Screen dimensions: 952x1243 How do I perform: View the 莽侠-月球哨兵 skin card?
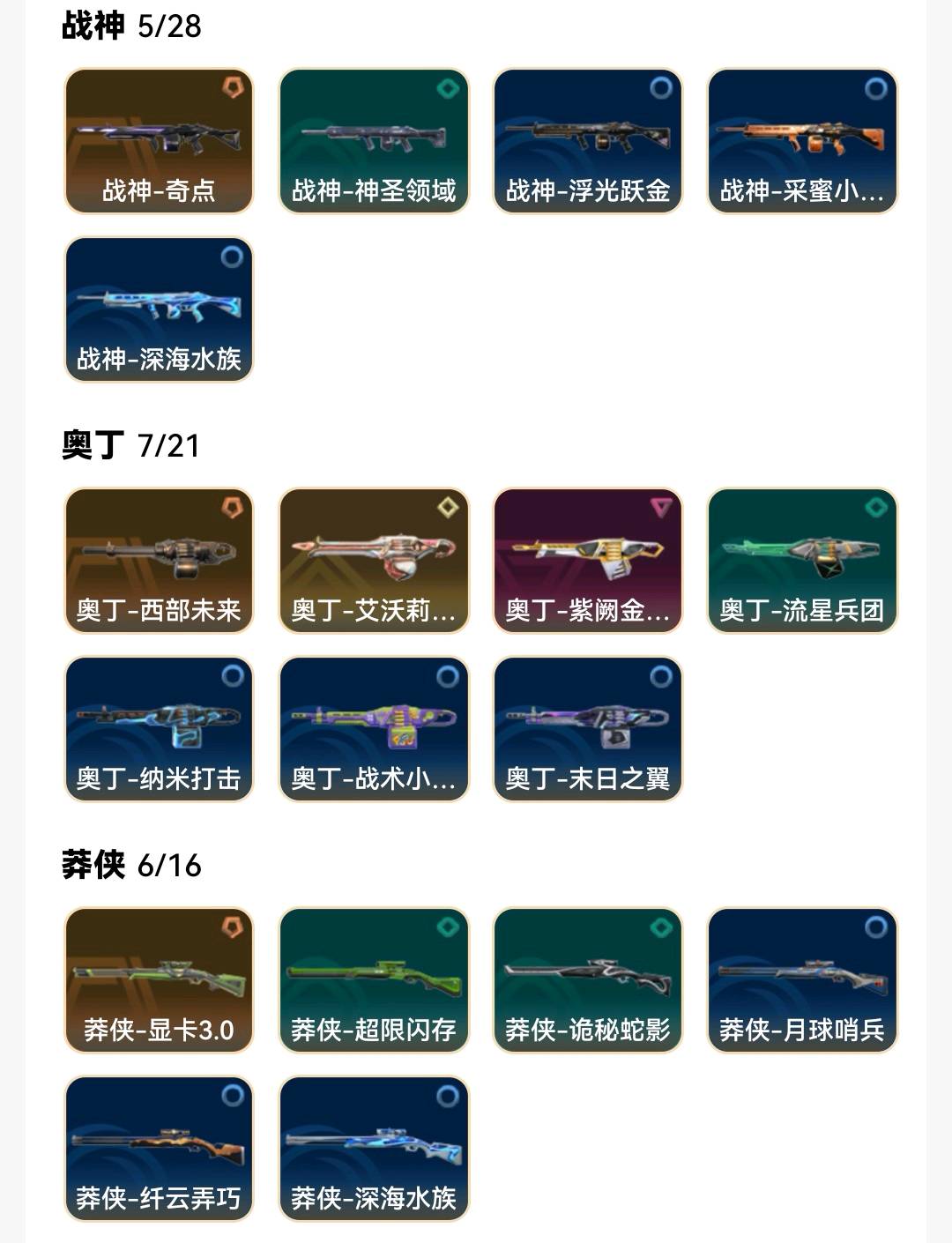[x=802, y=980]
